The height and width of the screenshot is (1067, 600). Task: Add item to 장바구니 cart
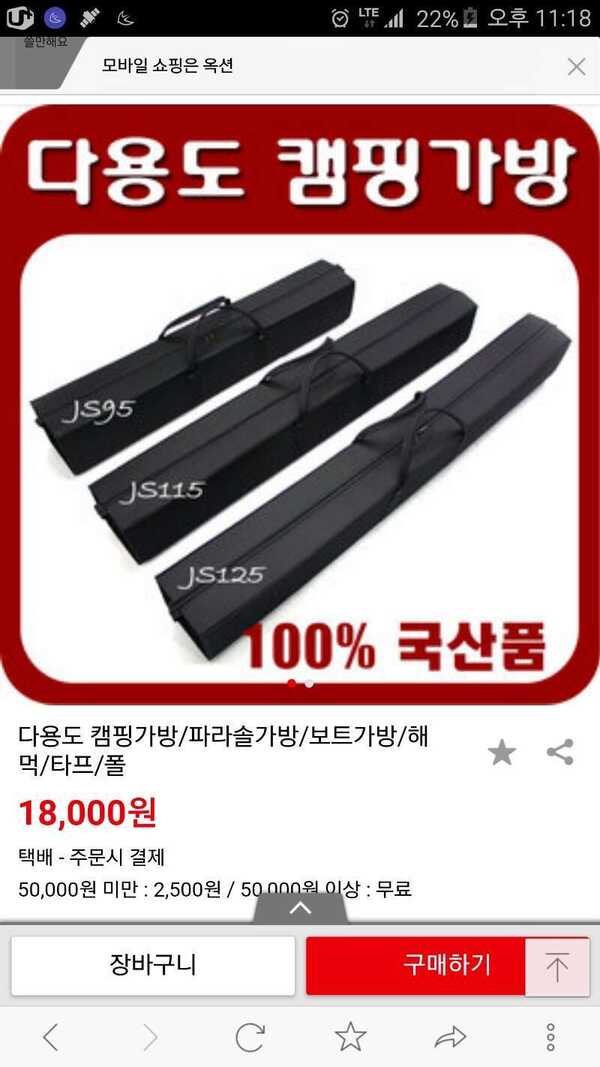153,965
